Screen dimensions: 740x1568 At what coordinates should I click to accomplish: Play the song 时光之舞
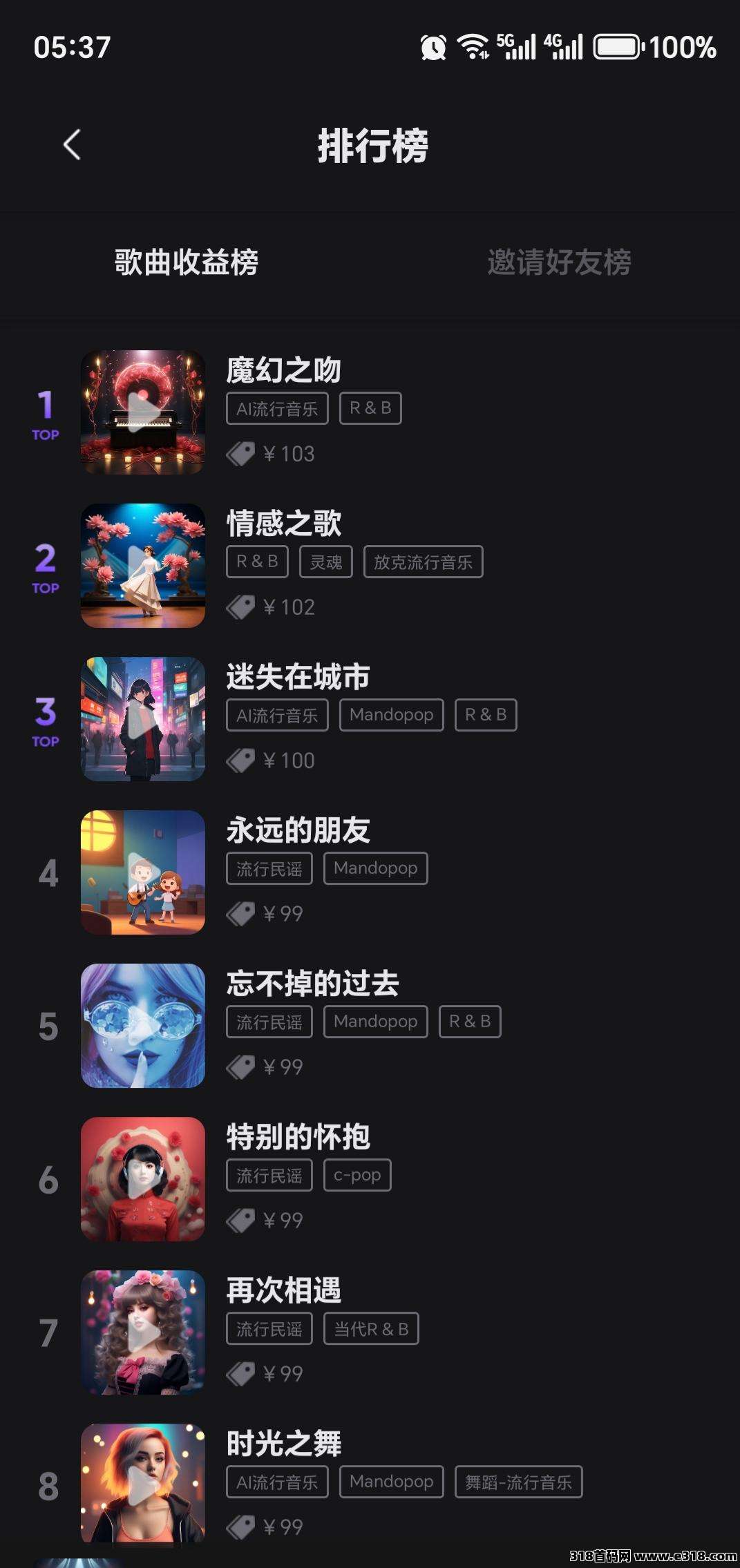tap(143, 1484)
